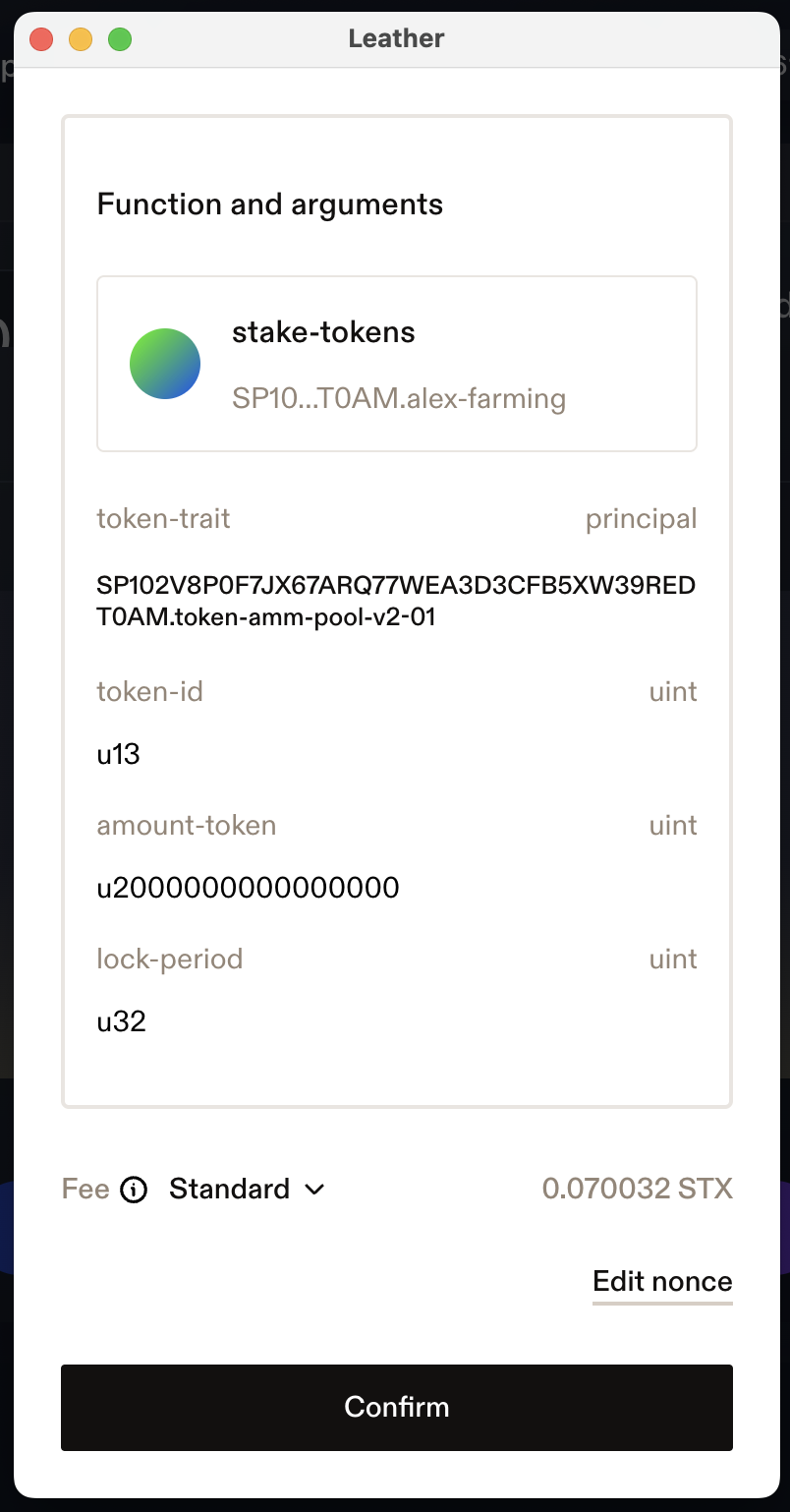Confirm the stake-tokens transaction
790x1512 pixels.
(396, 1407)
